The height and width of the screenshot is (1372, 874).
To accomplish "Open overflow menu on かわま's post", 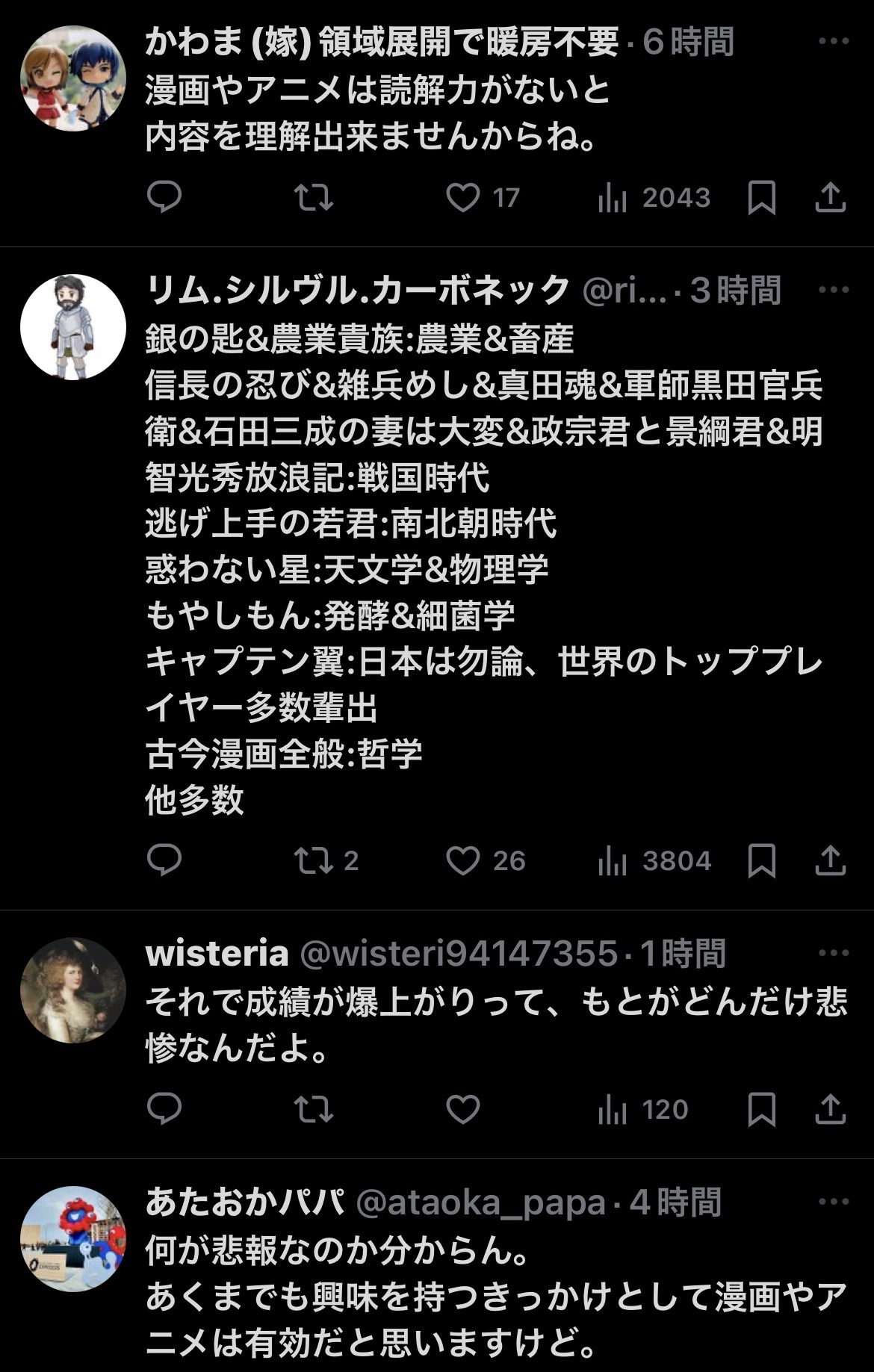I will (x=834, y=41).
